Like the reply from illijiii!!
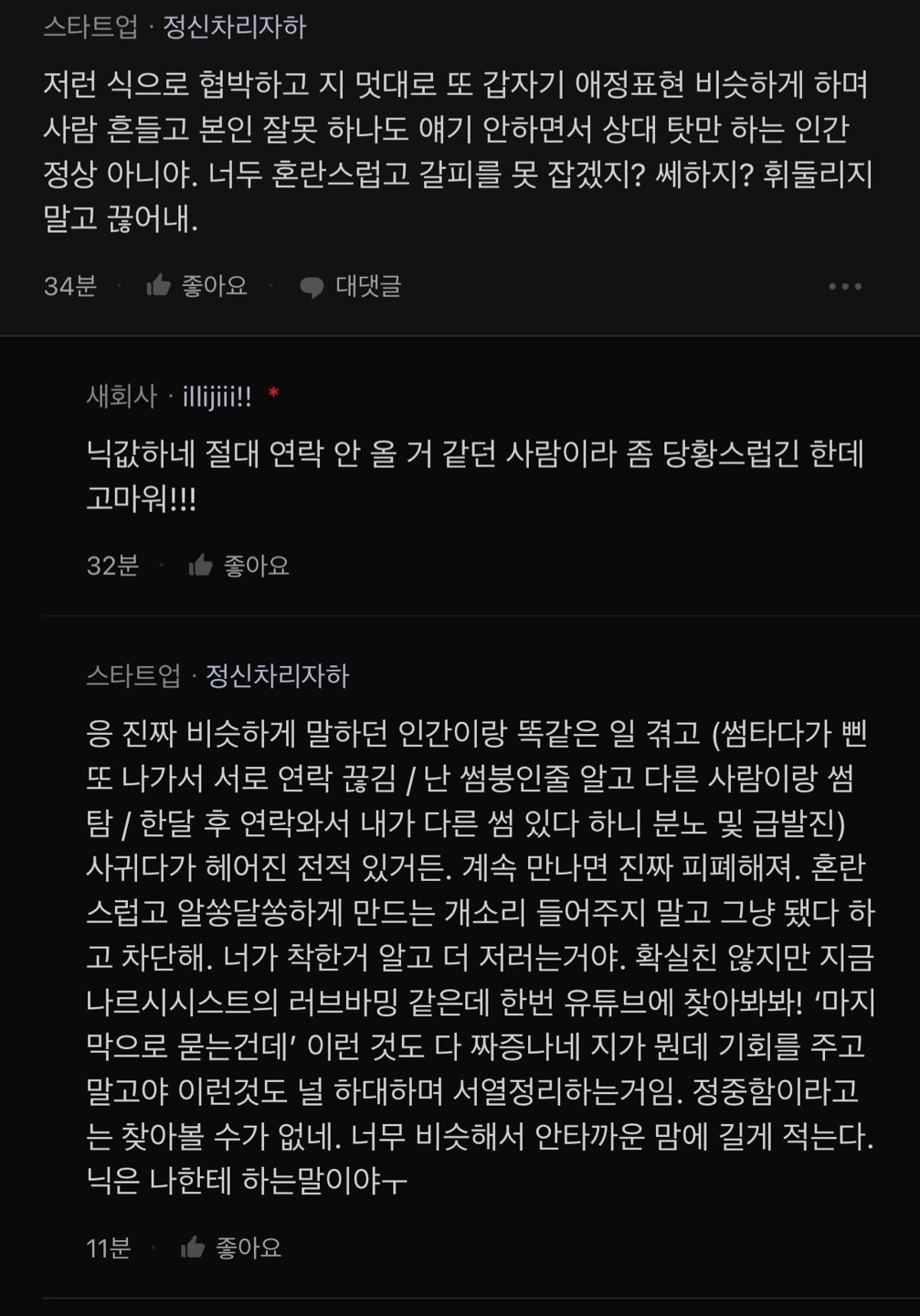Viewport: 920px width, 1316px height. click(238, 567)
